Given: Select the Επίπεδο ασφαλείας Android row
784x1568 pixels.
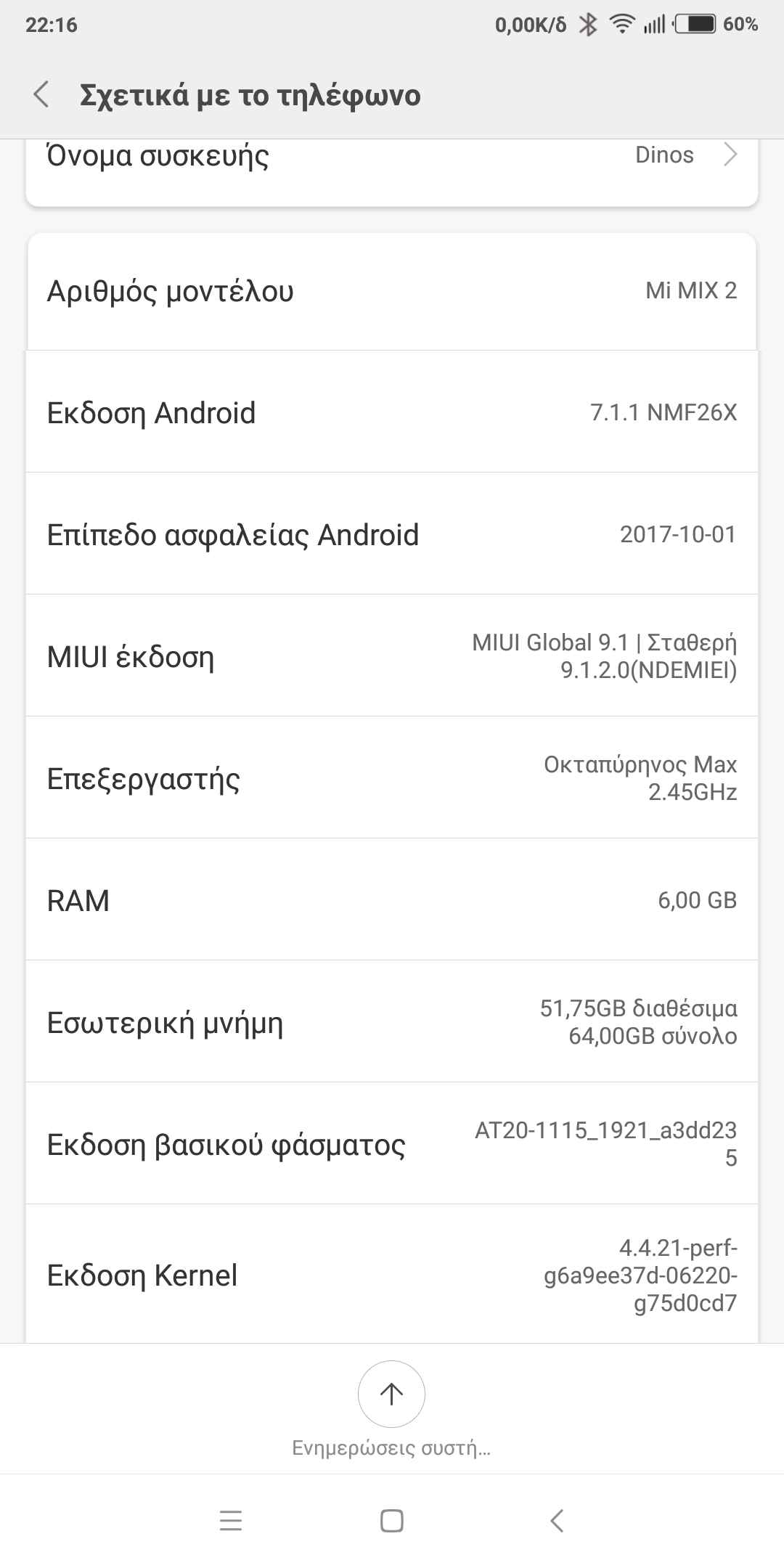Looking at the screenshot, I should [x=392, y=534].
